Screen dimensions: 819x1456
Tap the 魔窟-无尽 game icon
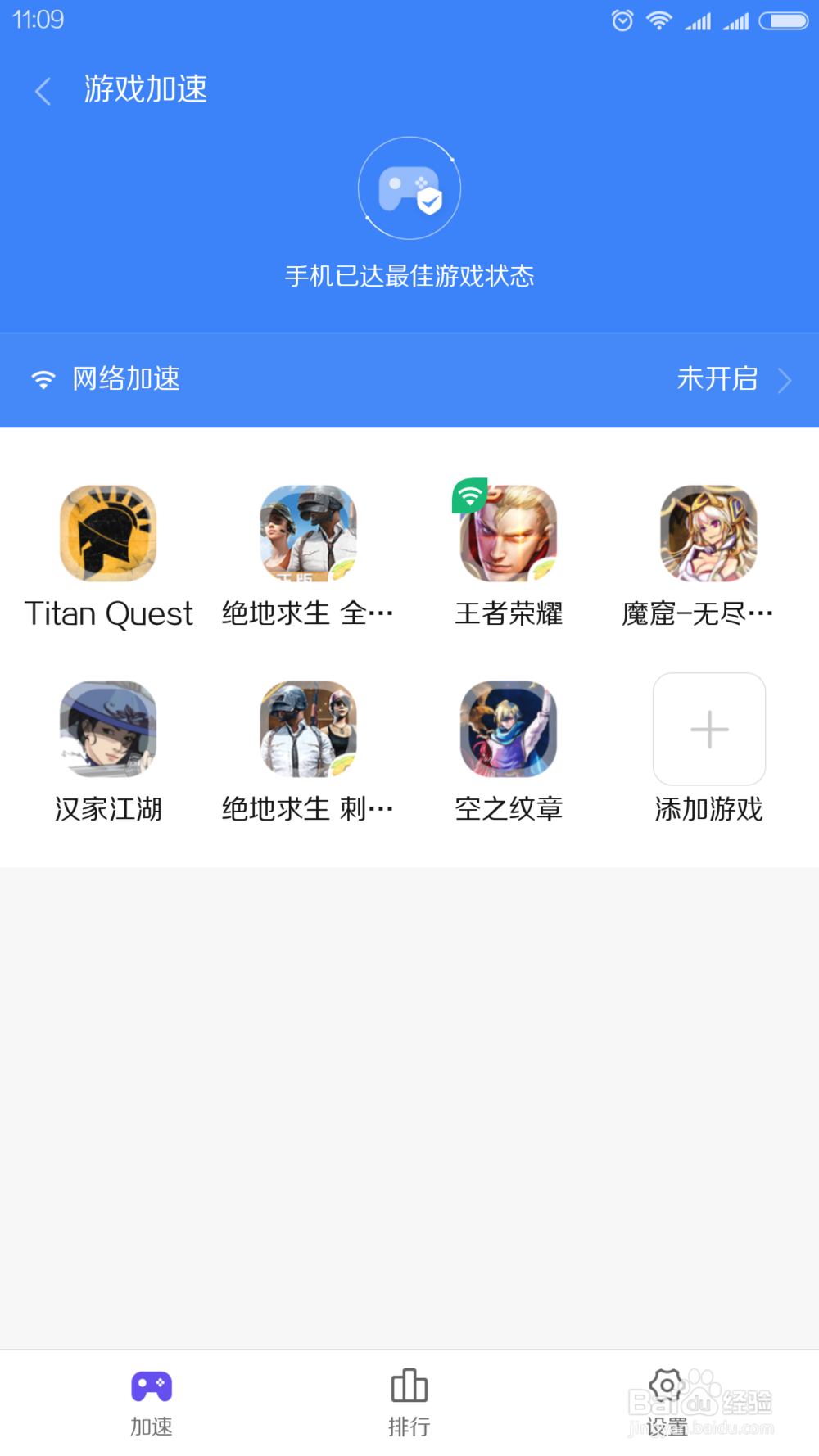coord(709,533)
